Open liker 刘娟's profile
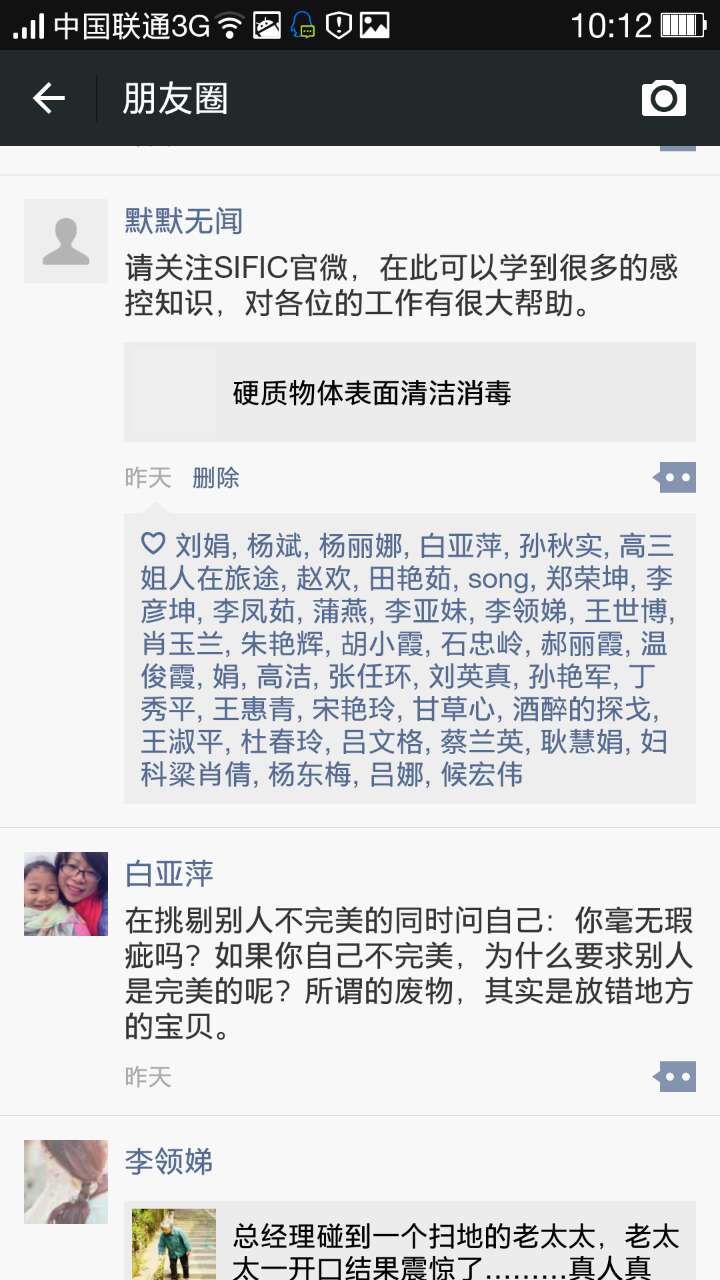720x1280 pixels. tap(202, 546)
